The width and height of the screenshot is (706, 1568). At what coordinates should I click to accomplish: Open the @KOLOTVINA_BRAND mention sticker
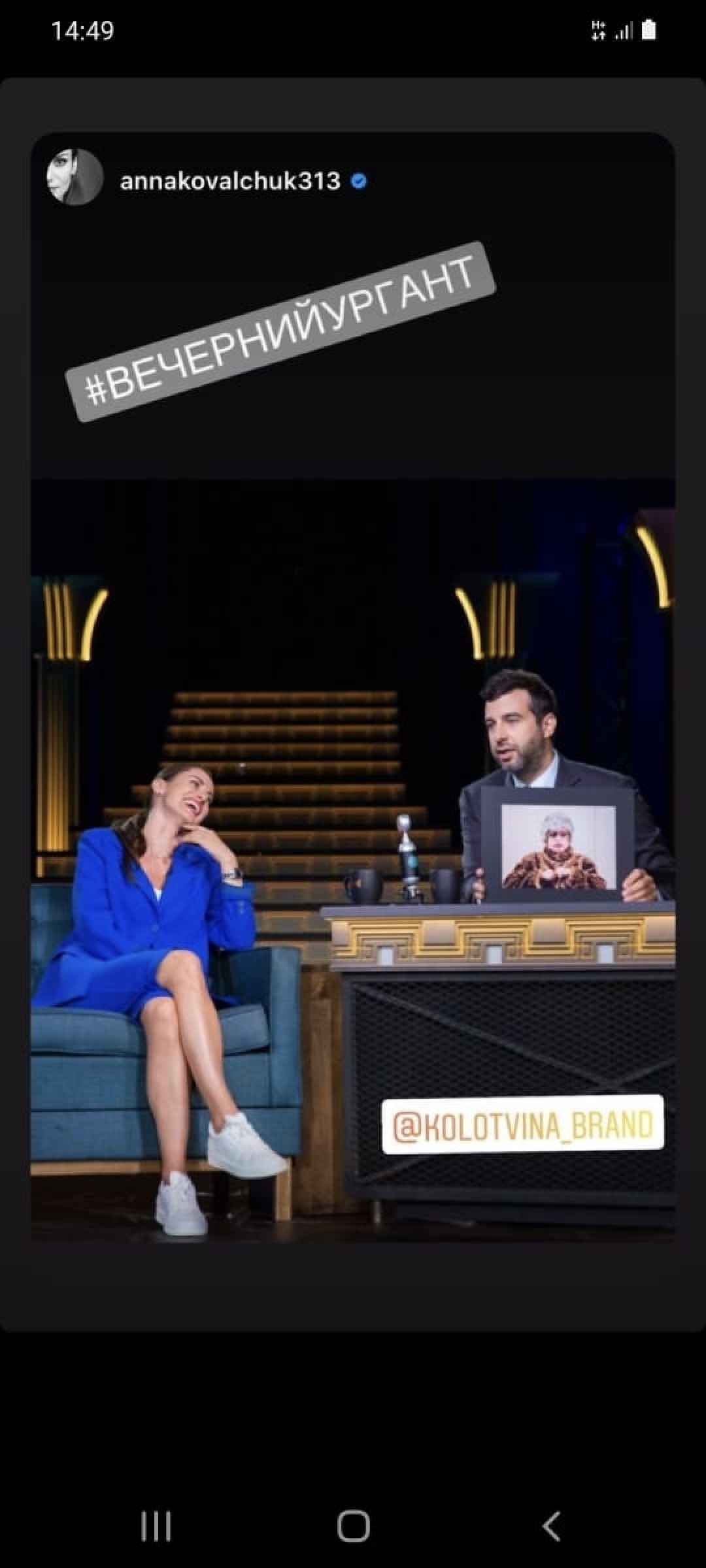(522, 1125)
